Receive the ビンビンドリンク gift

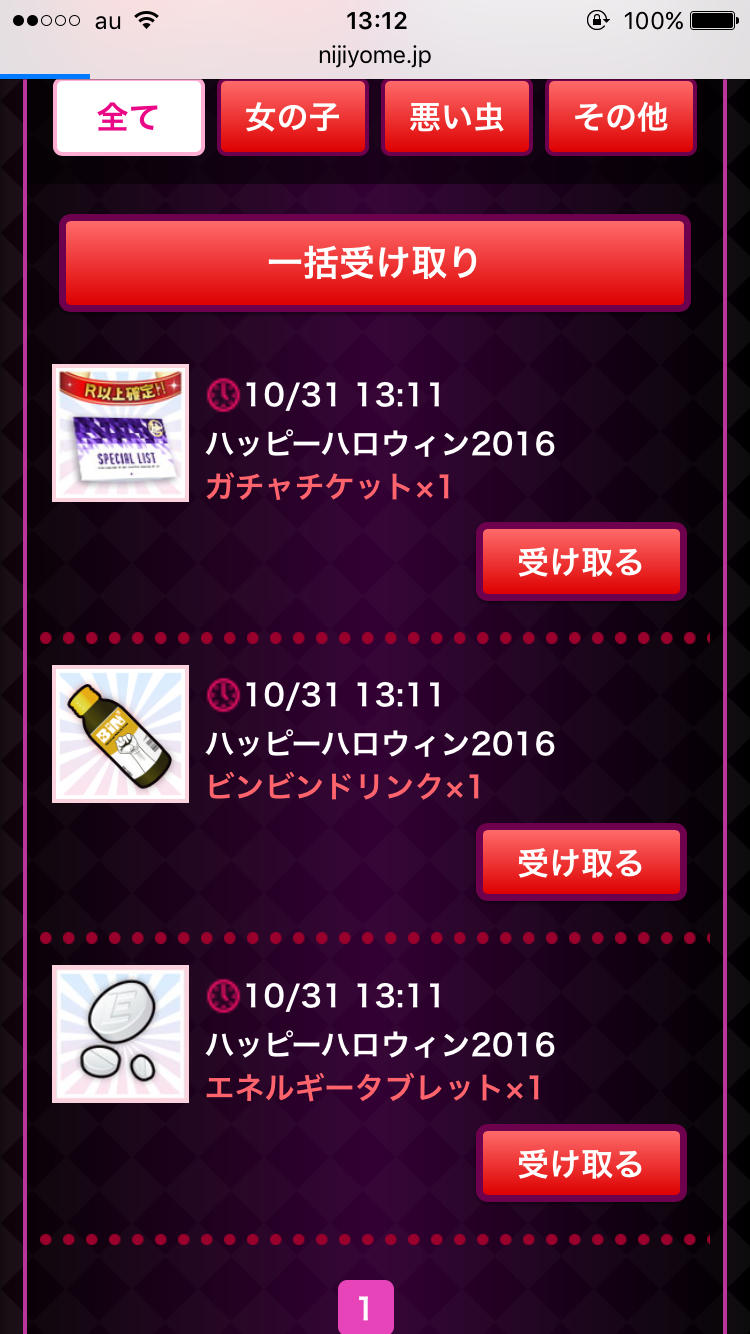click(581, 863)
